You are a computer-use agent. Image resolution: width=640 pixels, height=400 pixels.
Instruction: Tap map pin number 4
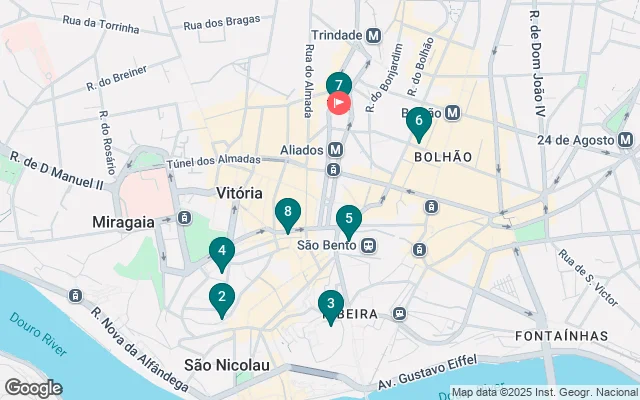[221, 252]
